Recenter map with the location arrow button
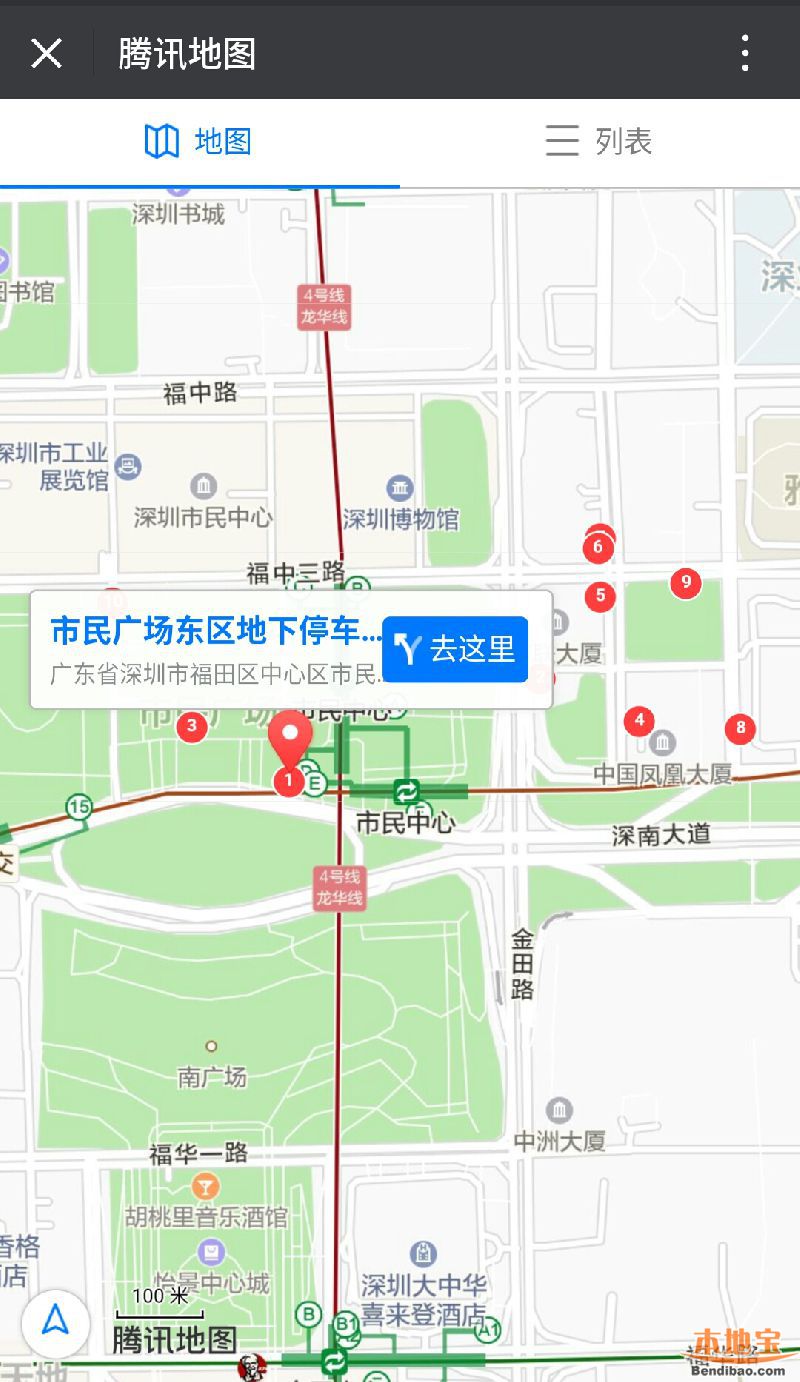This screenshot has height=1382, width=800. point(56,1322)
